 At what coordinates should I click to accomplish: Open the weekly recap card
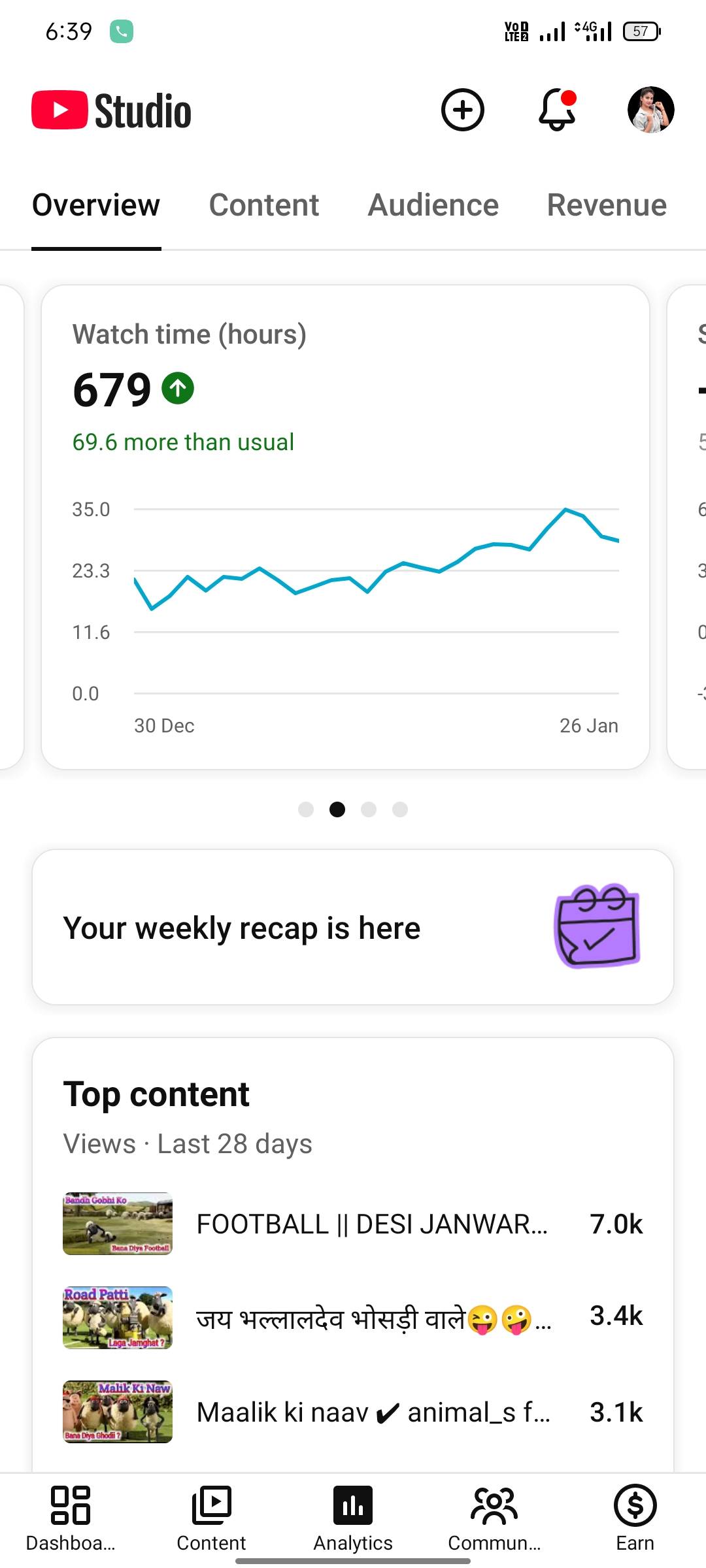pyautogui.click(x=353, y=927)
